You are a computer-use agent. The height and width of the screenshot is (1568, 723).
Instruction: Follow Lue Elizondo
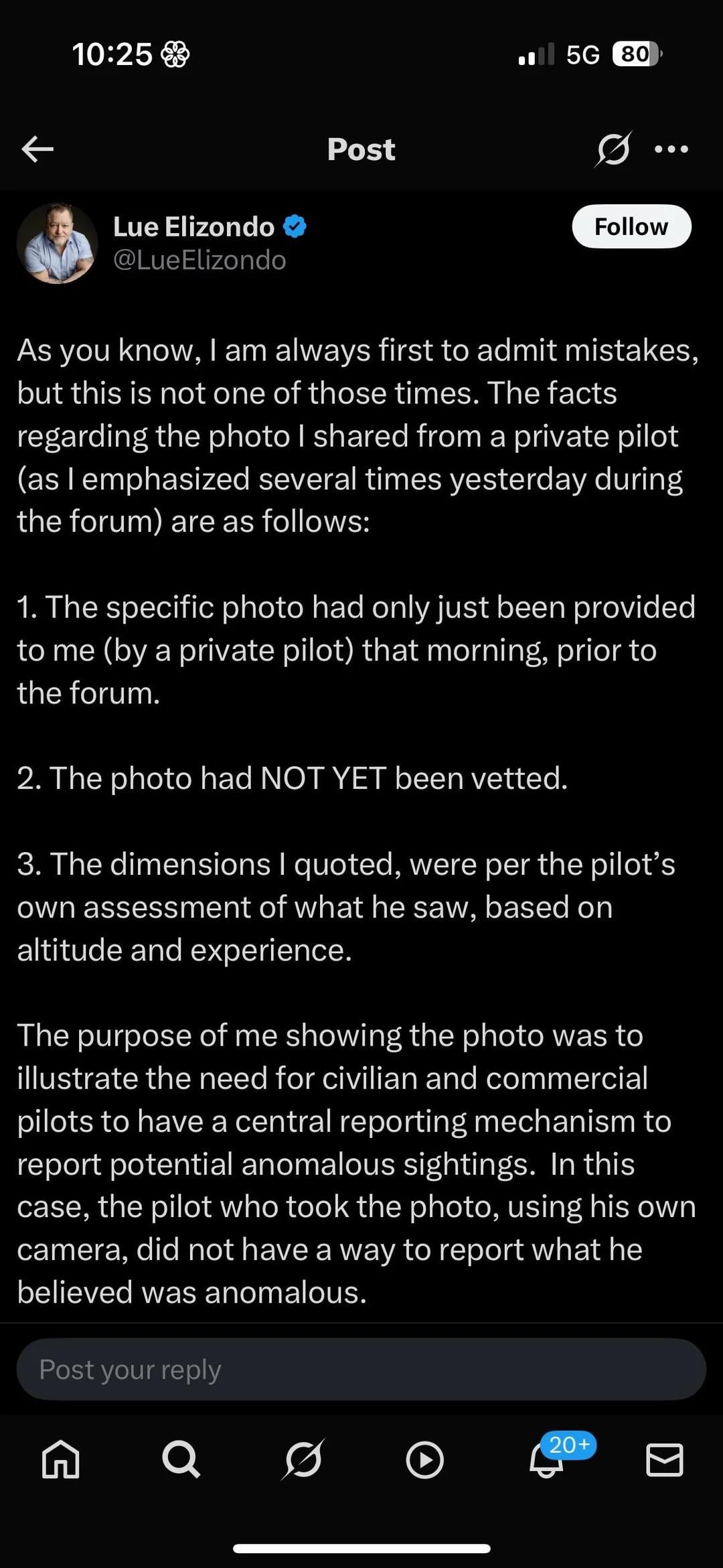point(631,226)
